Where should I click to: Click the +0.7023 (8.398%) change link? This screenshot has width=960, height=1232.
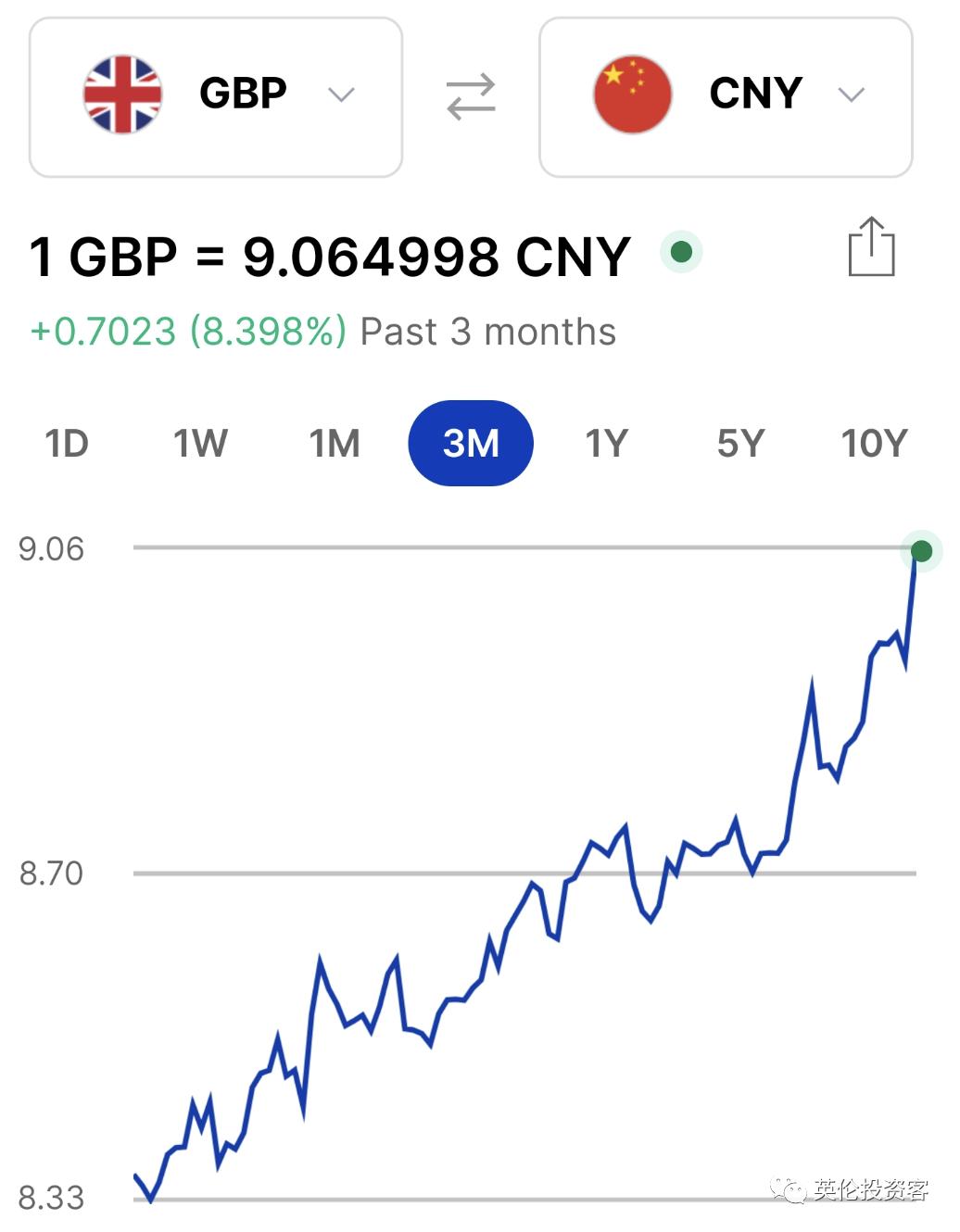coord(185,332)
